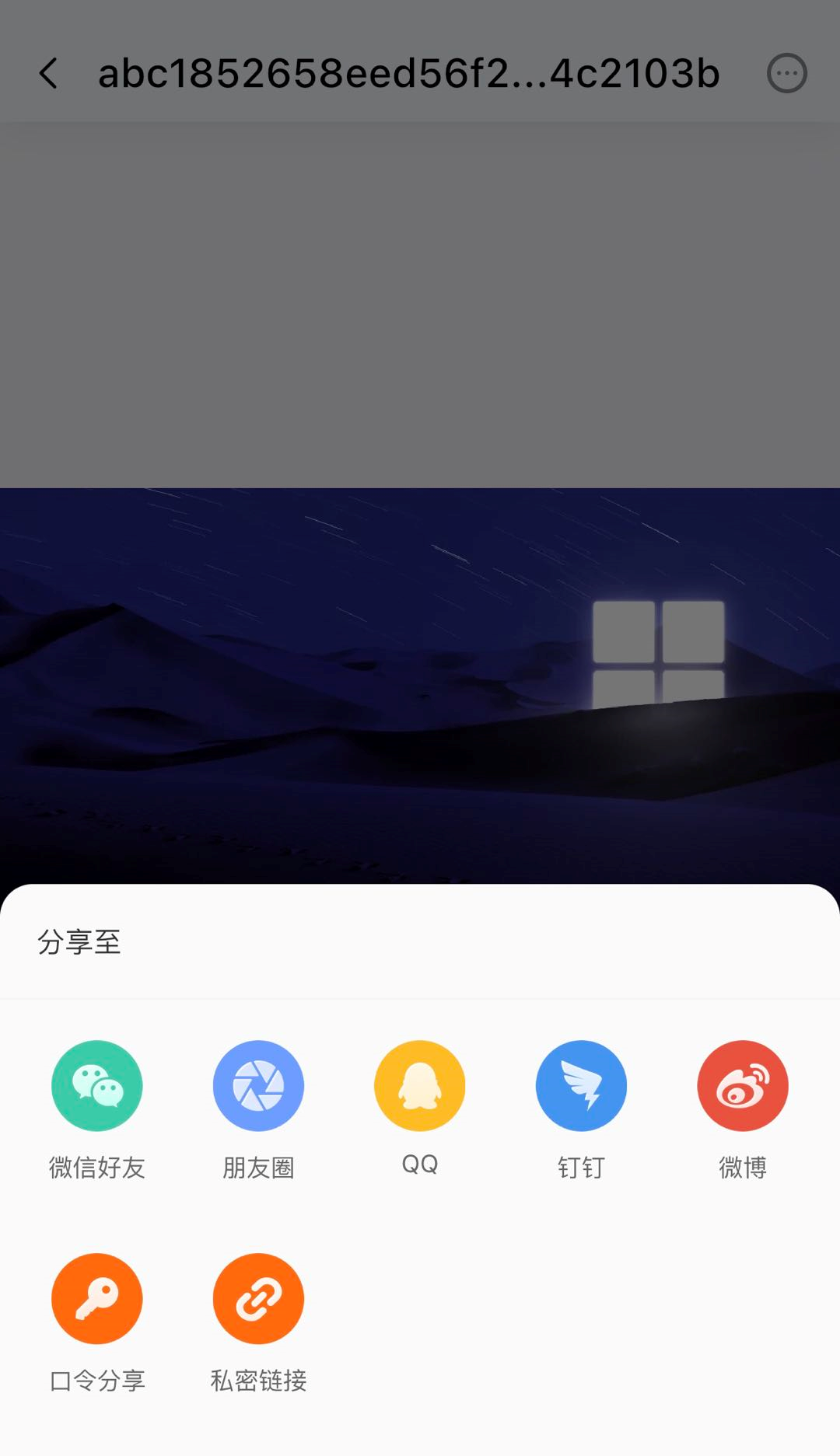Share to 朋友圈
840x1456 pixels.
(258, 1086)
